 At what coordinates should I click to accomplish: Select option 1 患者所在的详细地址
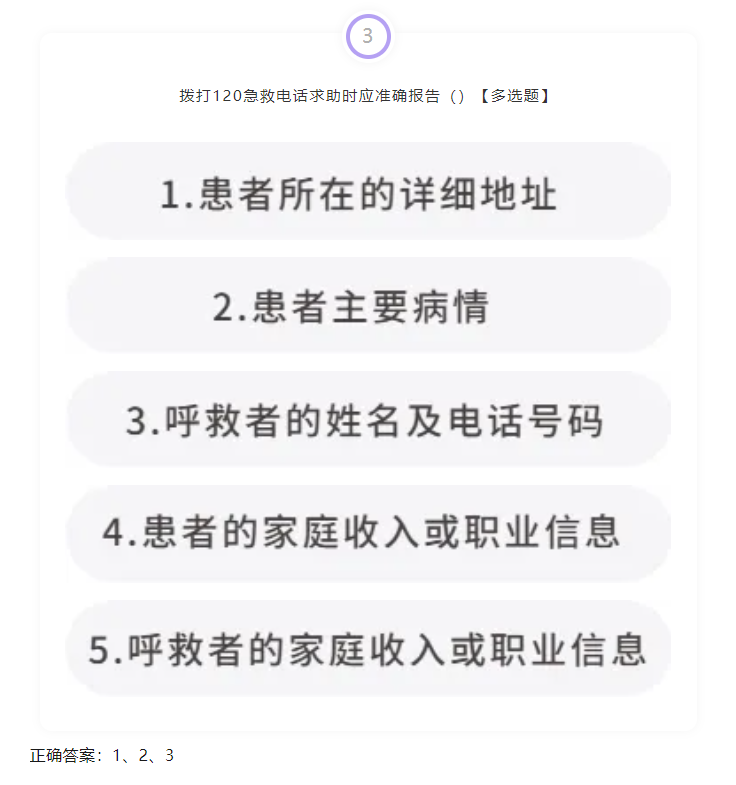(368, 193)
